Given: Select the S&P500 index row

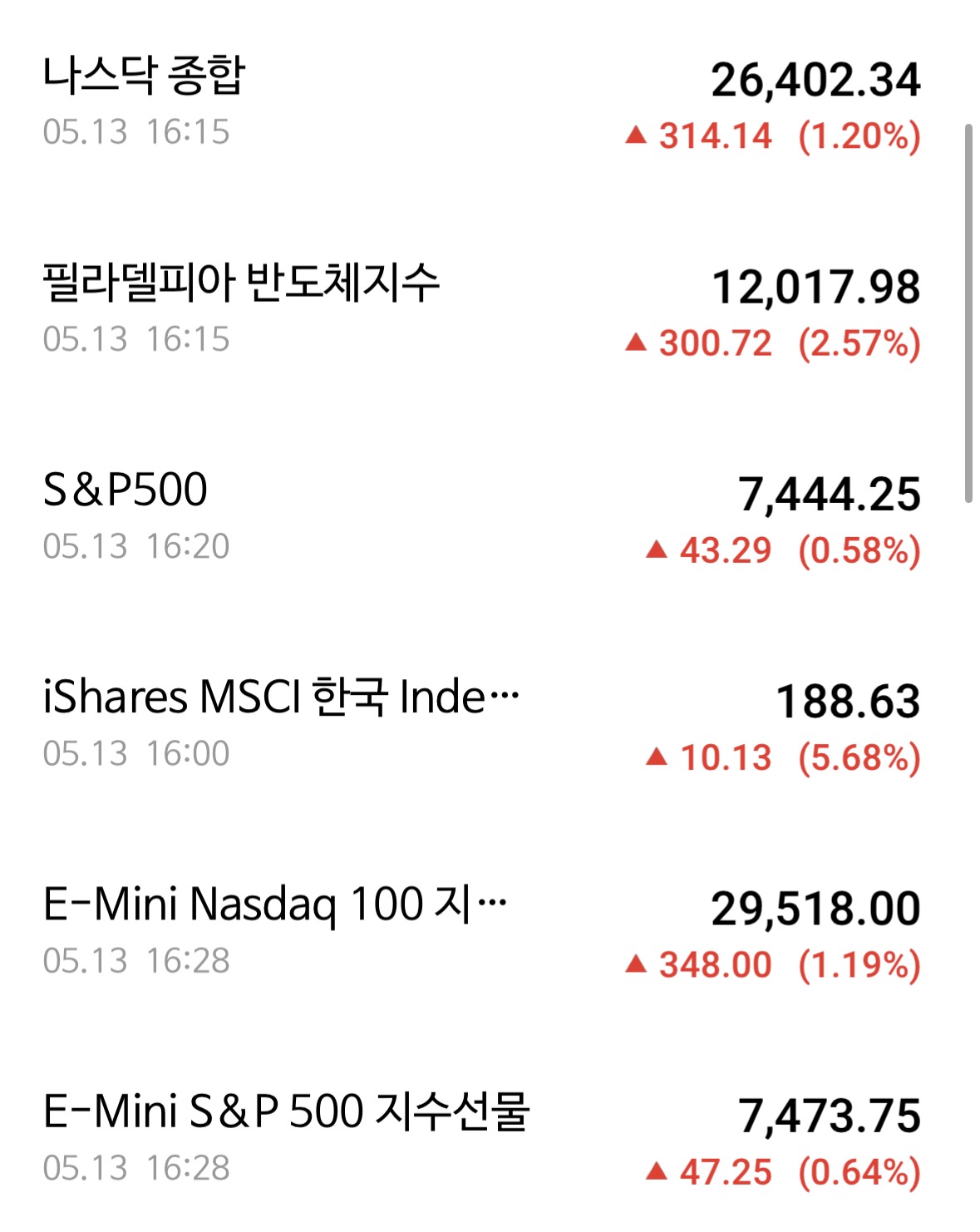Looking at the screenshot, I should 482,518.
